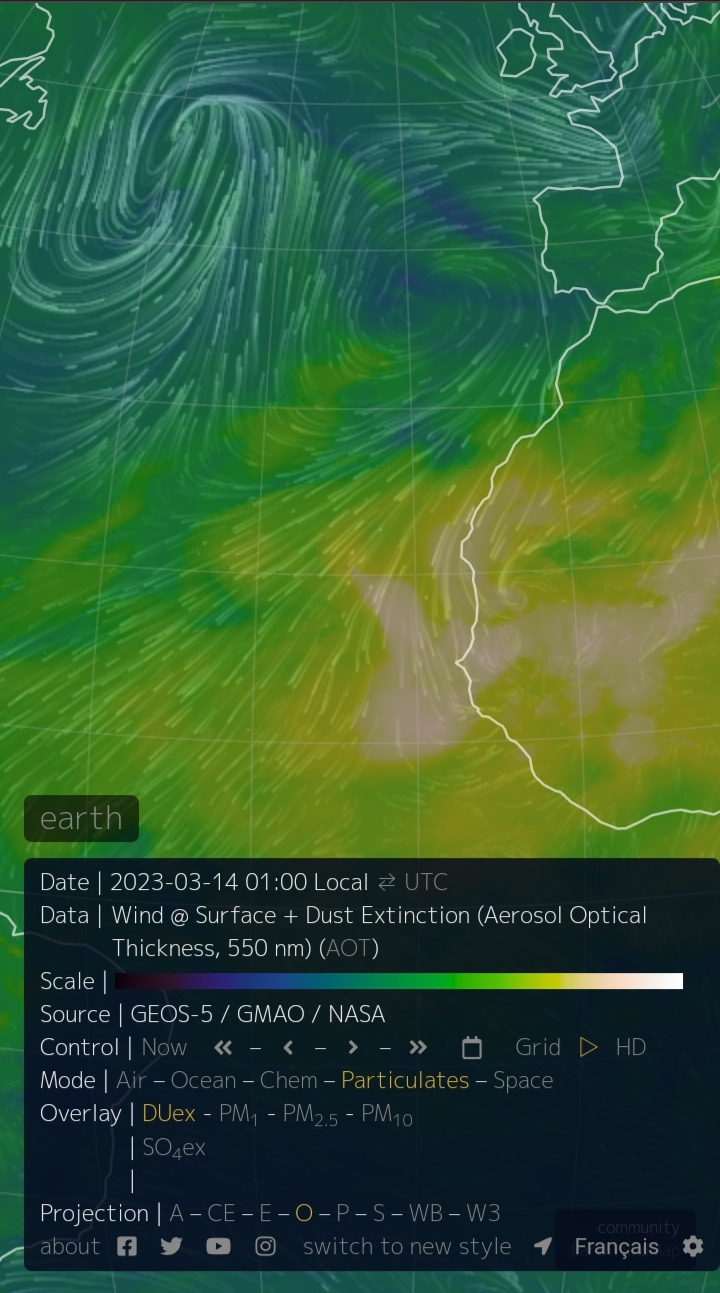
Task: Toggle the Grid display
Action: 537,1047
